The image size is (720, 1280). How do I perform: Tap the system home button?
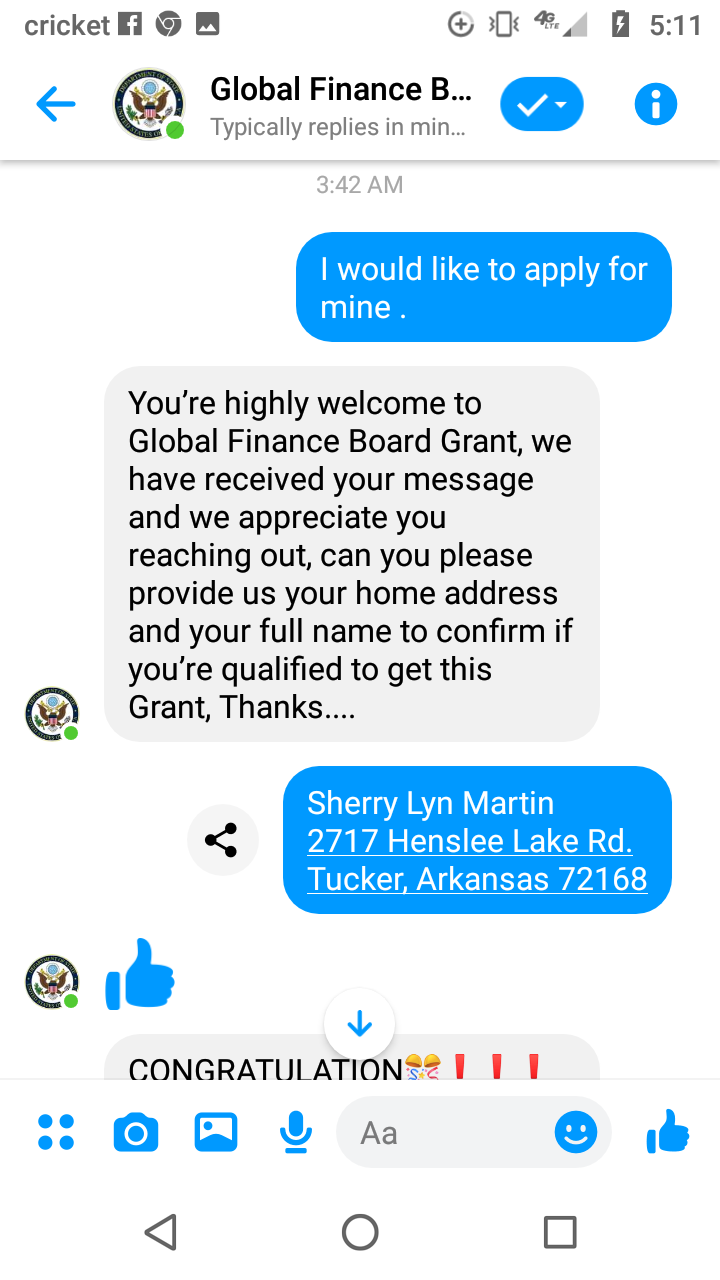tap(360, 1232)
